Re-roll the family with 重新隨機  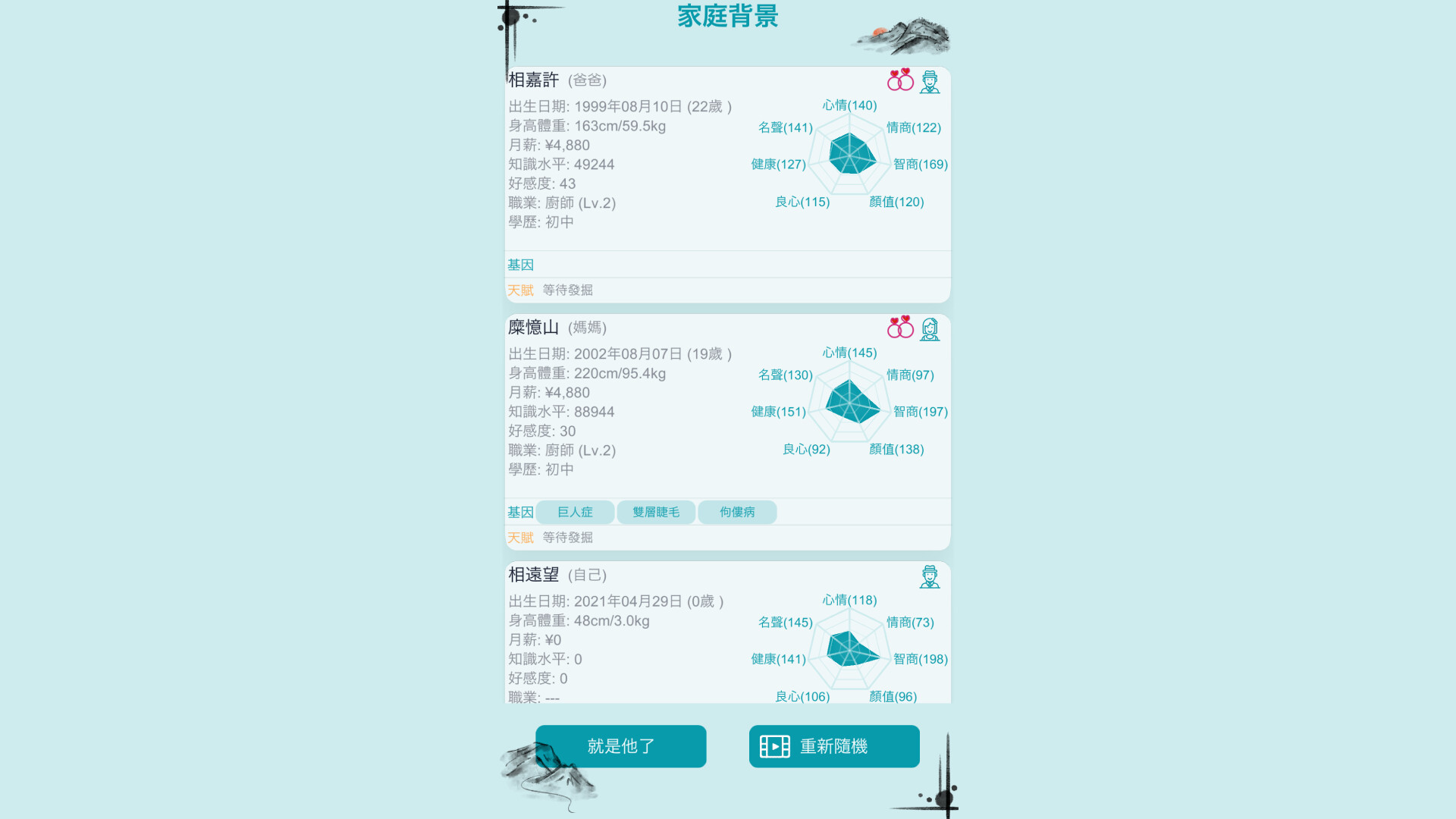coord(833,746)
